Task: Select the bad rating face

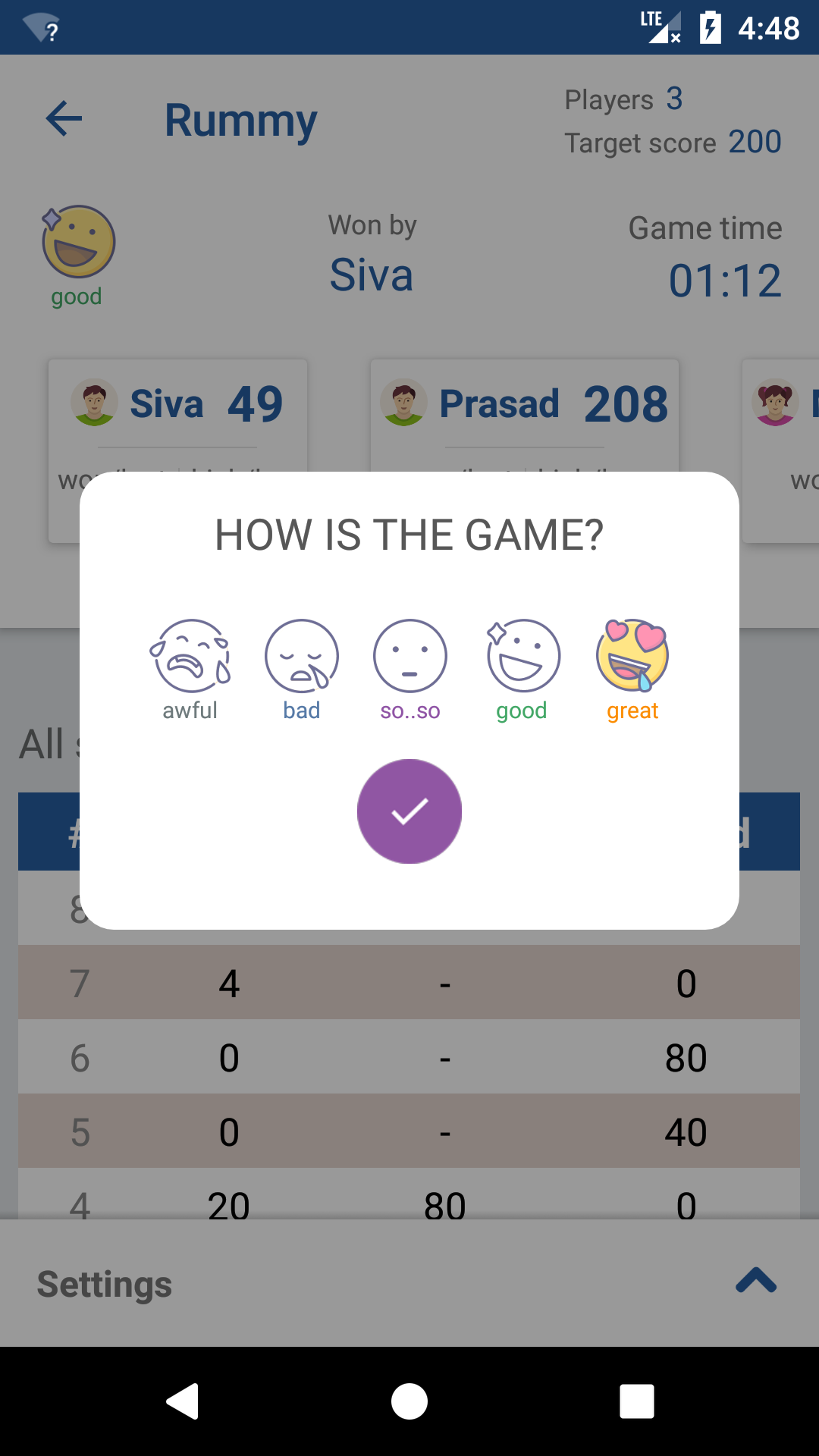Action: 301,656
